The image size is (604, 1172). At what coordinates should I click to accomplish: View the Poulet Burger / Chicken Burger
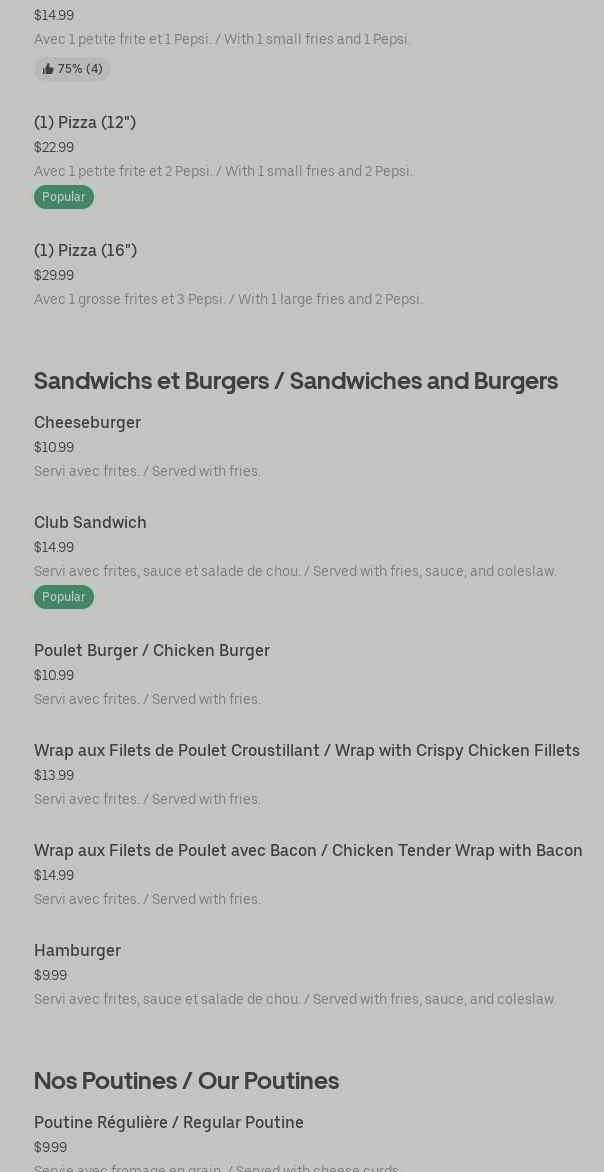click(152, 651)
